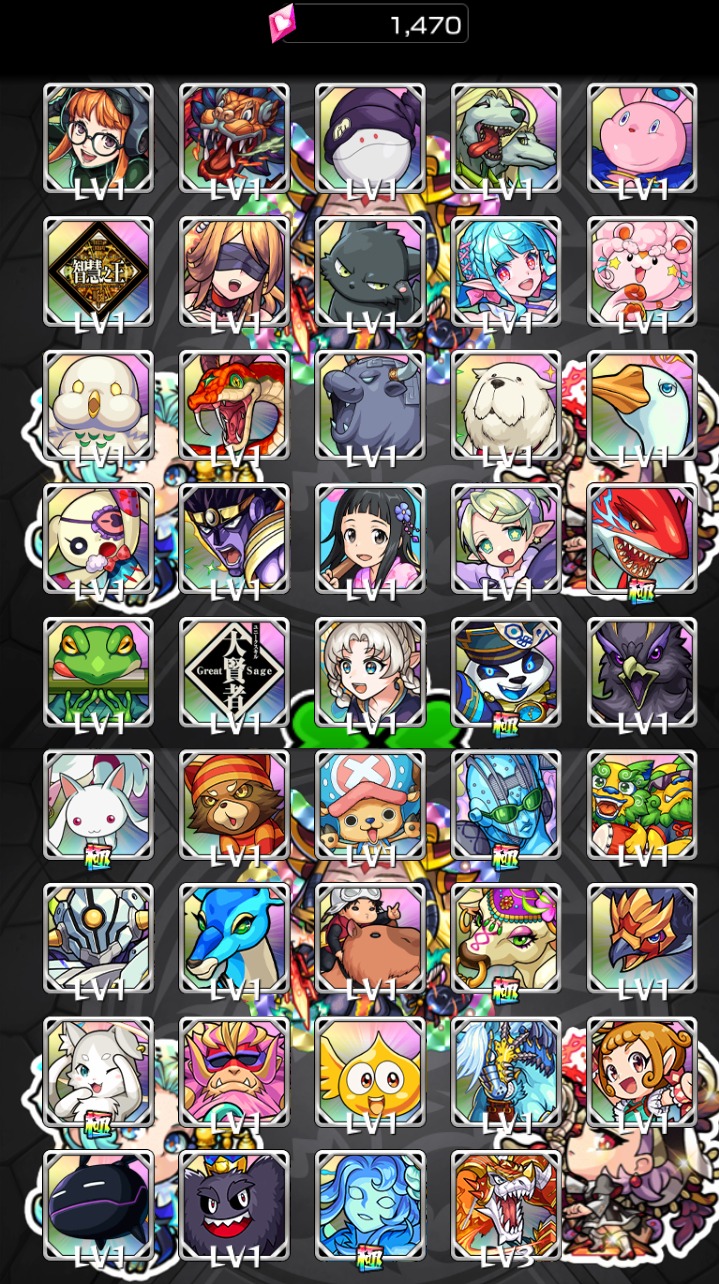
Task: Tap the green frog character
Action: [x=98, y=671]
